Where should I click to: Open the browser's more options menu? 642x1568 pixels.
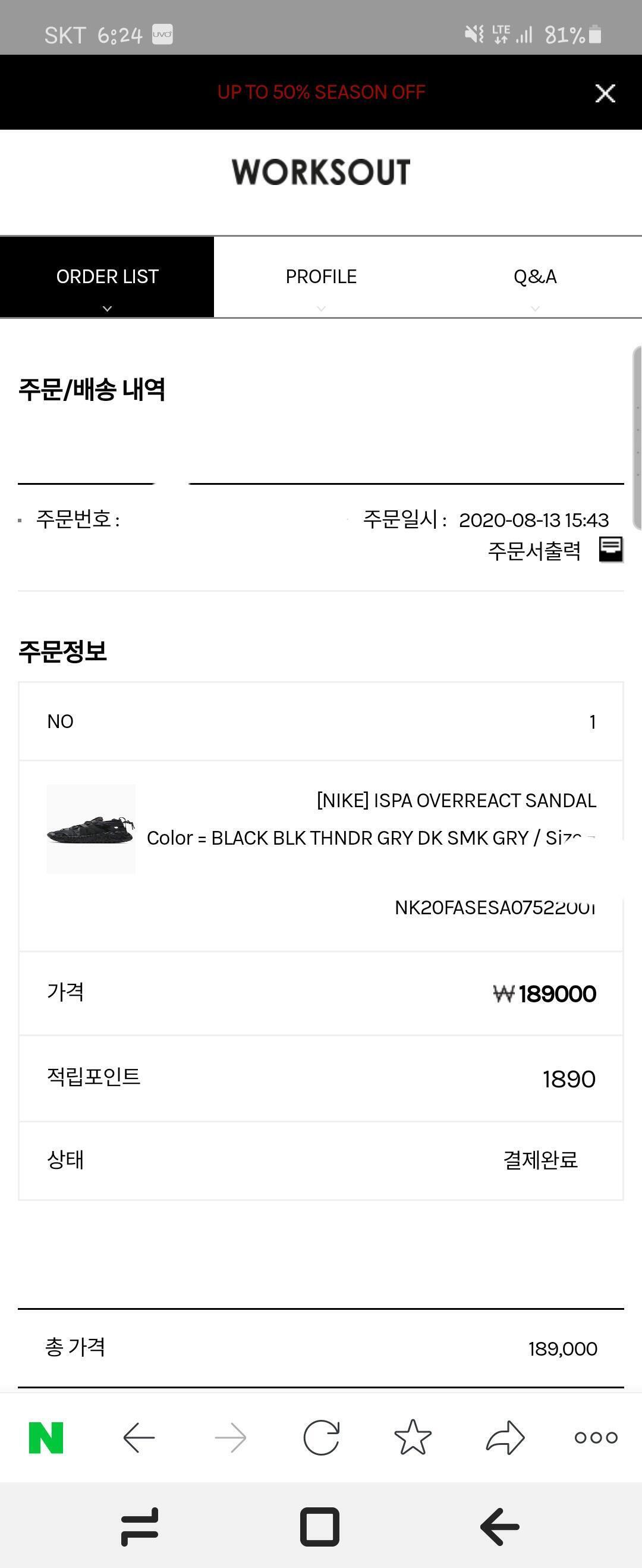596,1438
